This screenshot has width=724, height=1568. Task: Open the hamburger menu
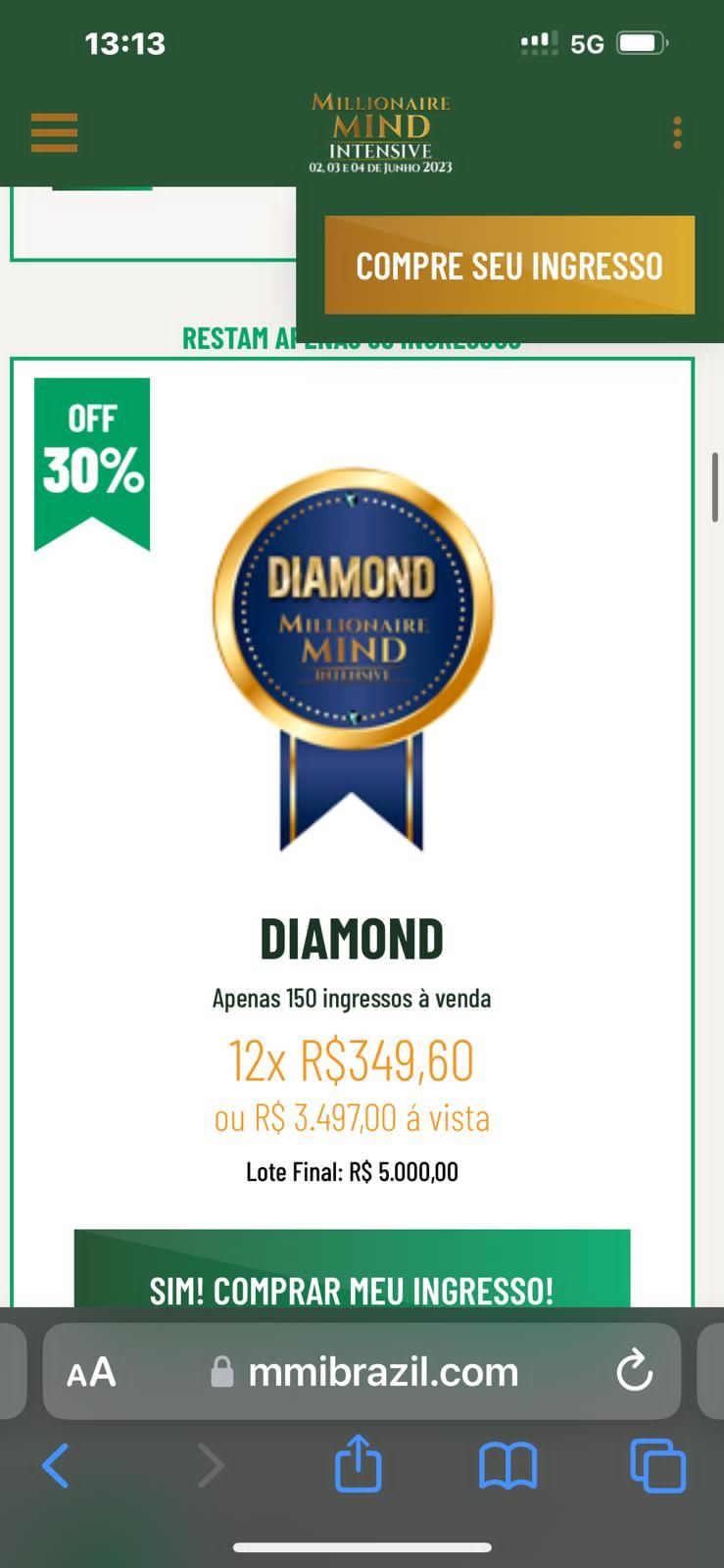(x=54, y=132)
